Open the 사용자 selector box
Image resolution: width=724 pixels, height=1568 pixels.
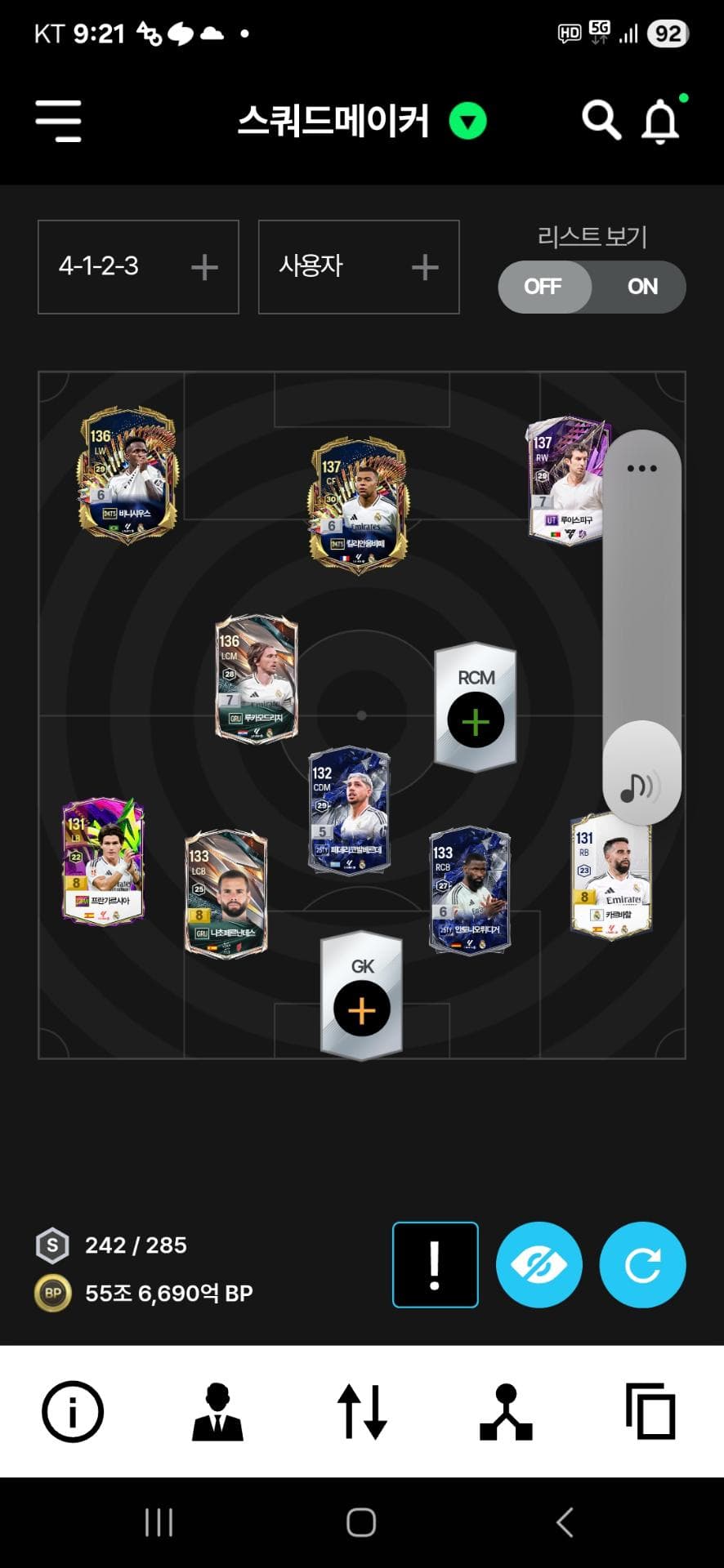click(x=359, y=267)
